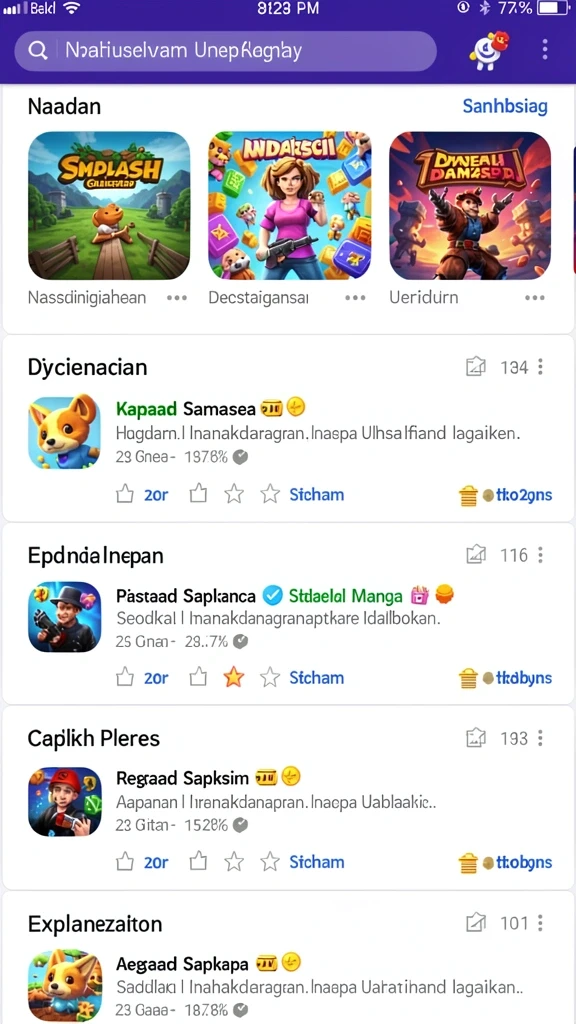Image resolution: width=576 pixels, height=1024 pixels.
Task: Open the three-dot options beside Nassdinigiahean
Action: click(x=176, y=298)
